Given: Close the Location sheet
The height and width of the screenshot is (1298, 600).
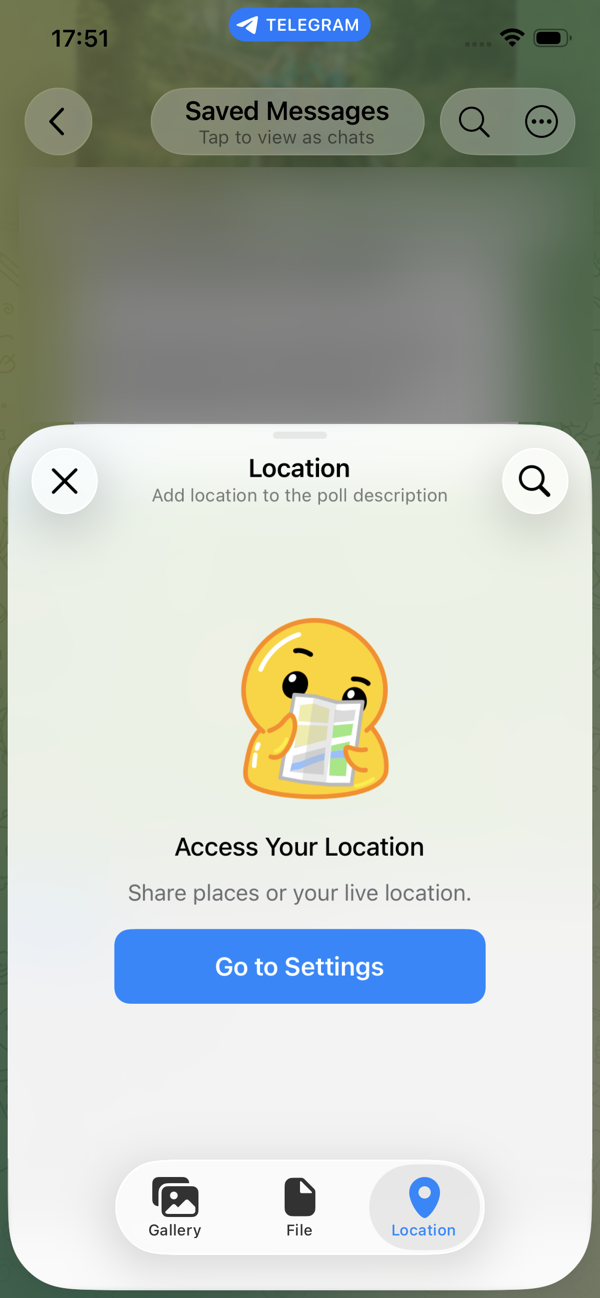Looking at the screenshot, I should click(65, 481).
